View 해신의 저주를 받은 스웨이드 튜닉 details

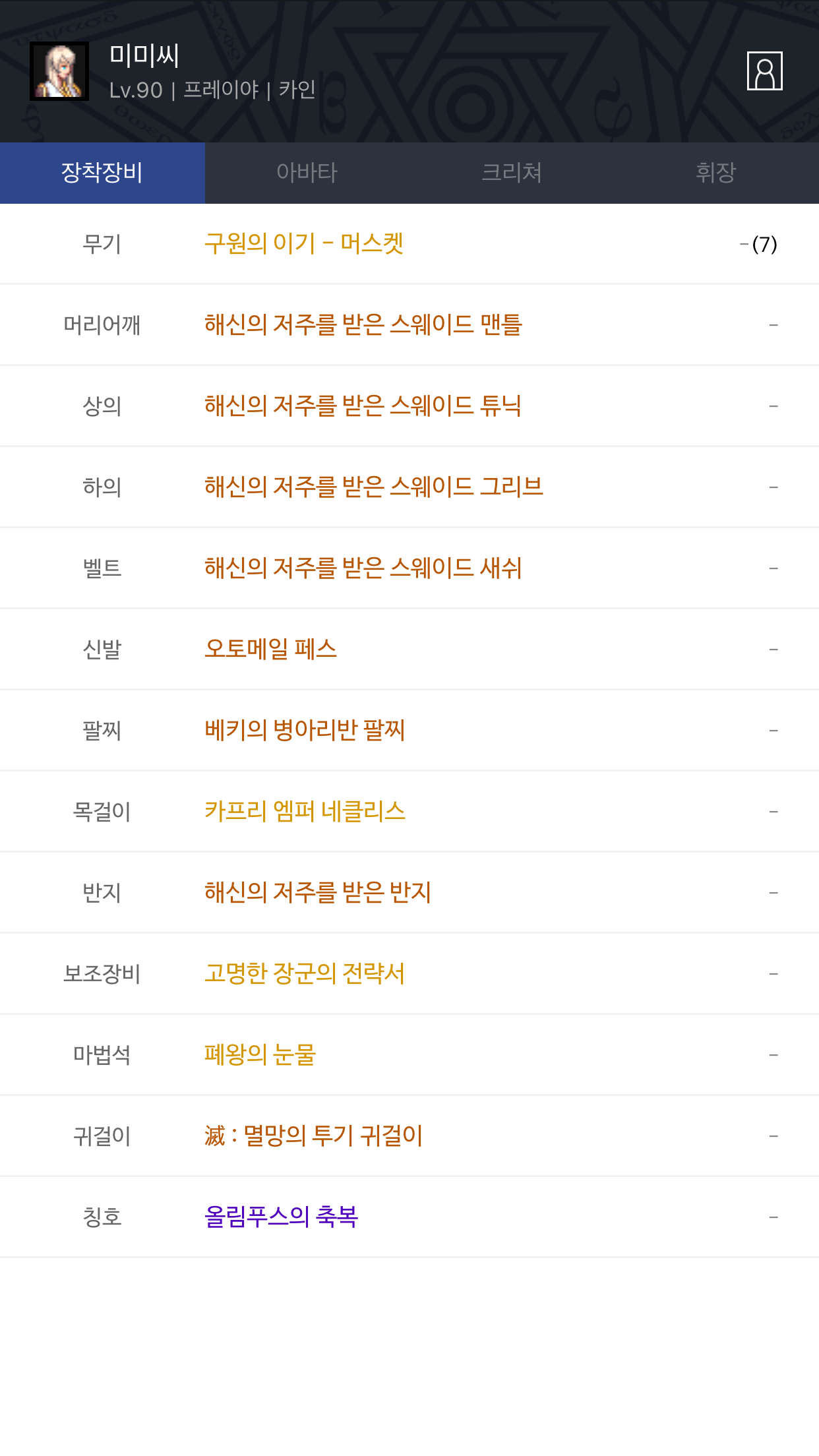(x=363, y=406)
